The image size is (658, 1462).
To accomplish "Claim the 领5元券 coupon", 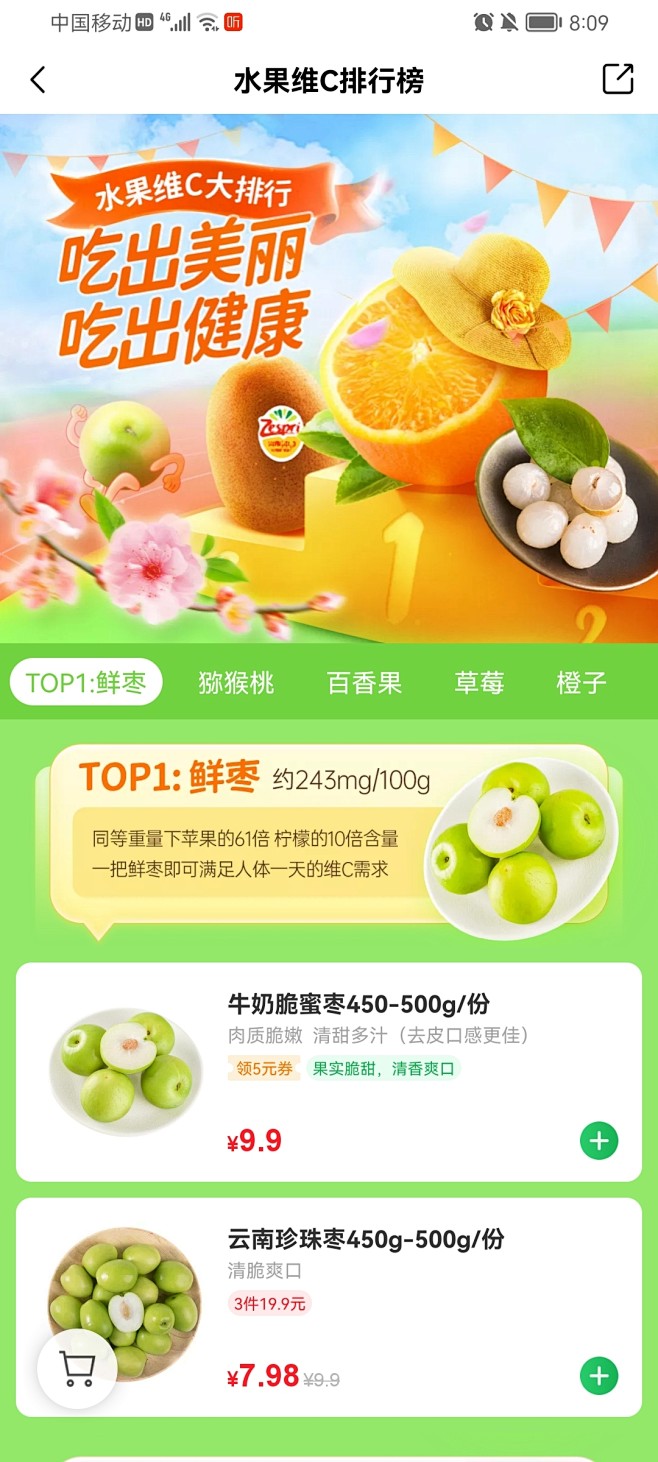I will (264, 1069).
